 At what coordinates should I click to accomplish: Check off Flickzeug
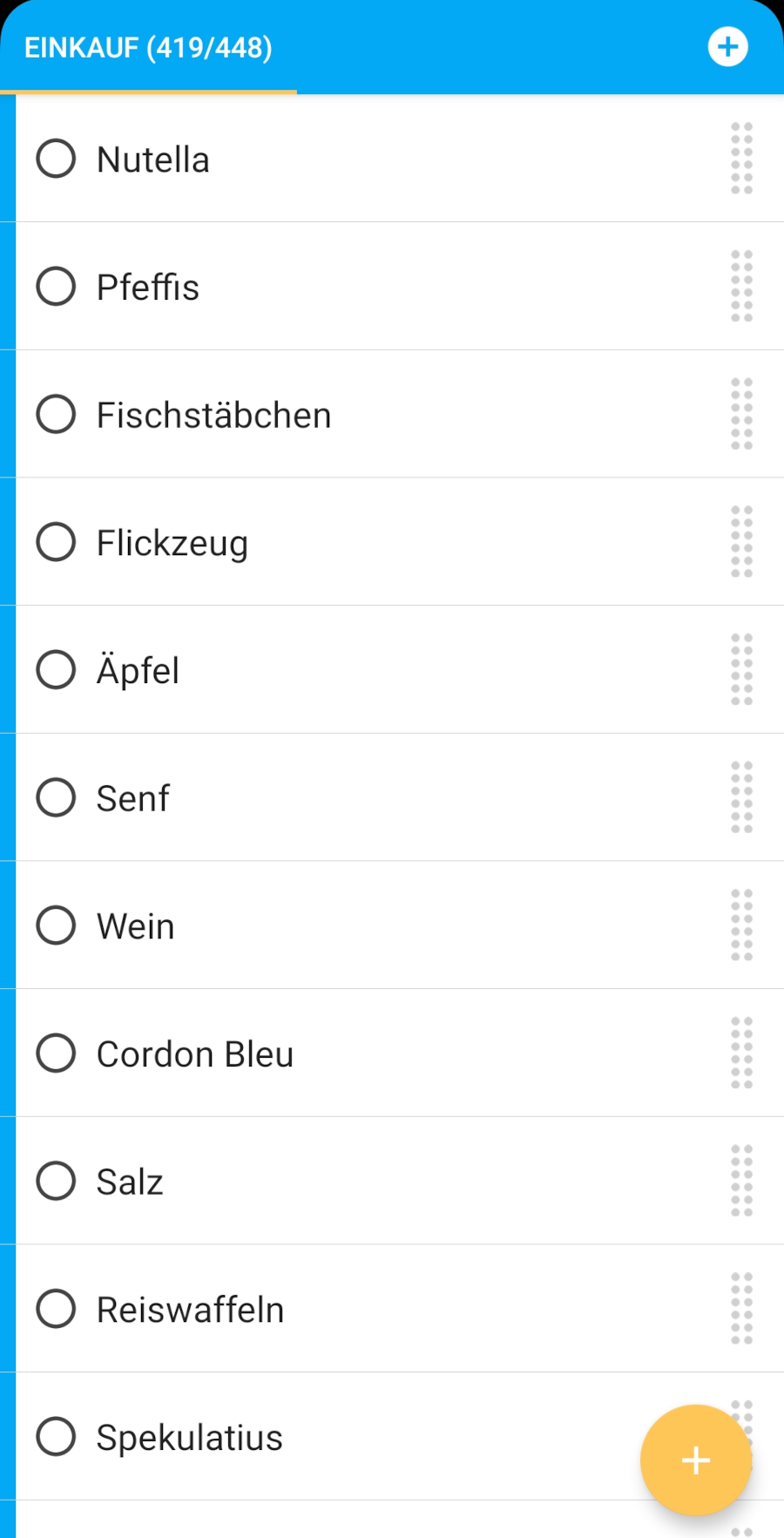[56, 541]
